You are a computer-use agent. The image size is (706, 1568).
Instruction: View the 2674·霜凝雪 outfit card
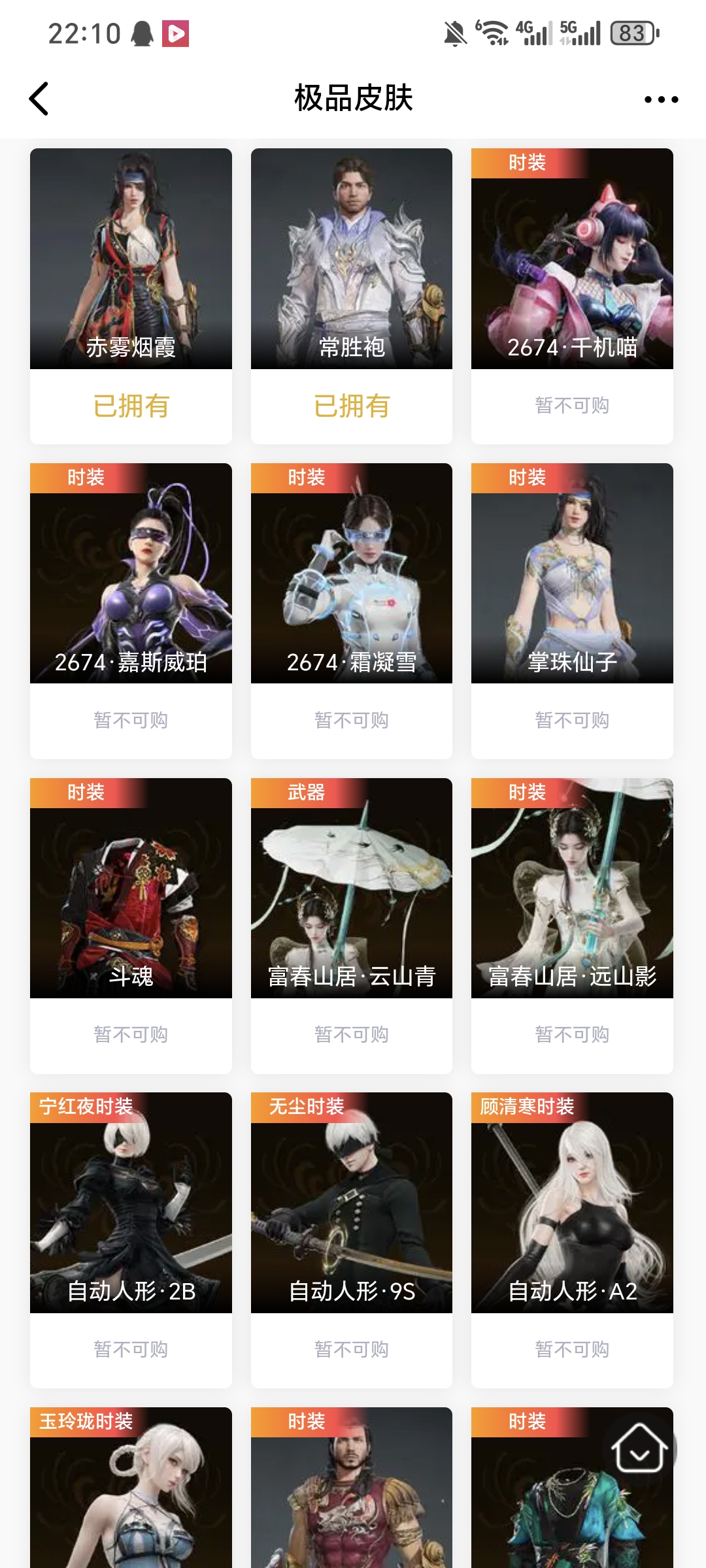(352, 574)
